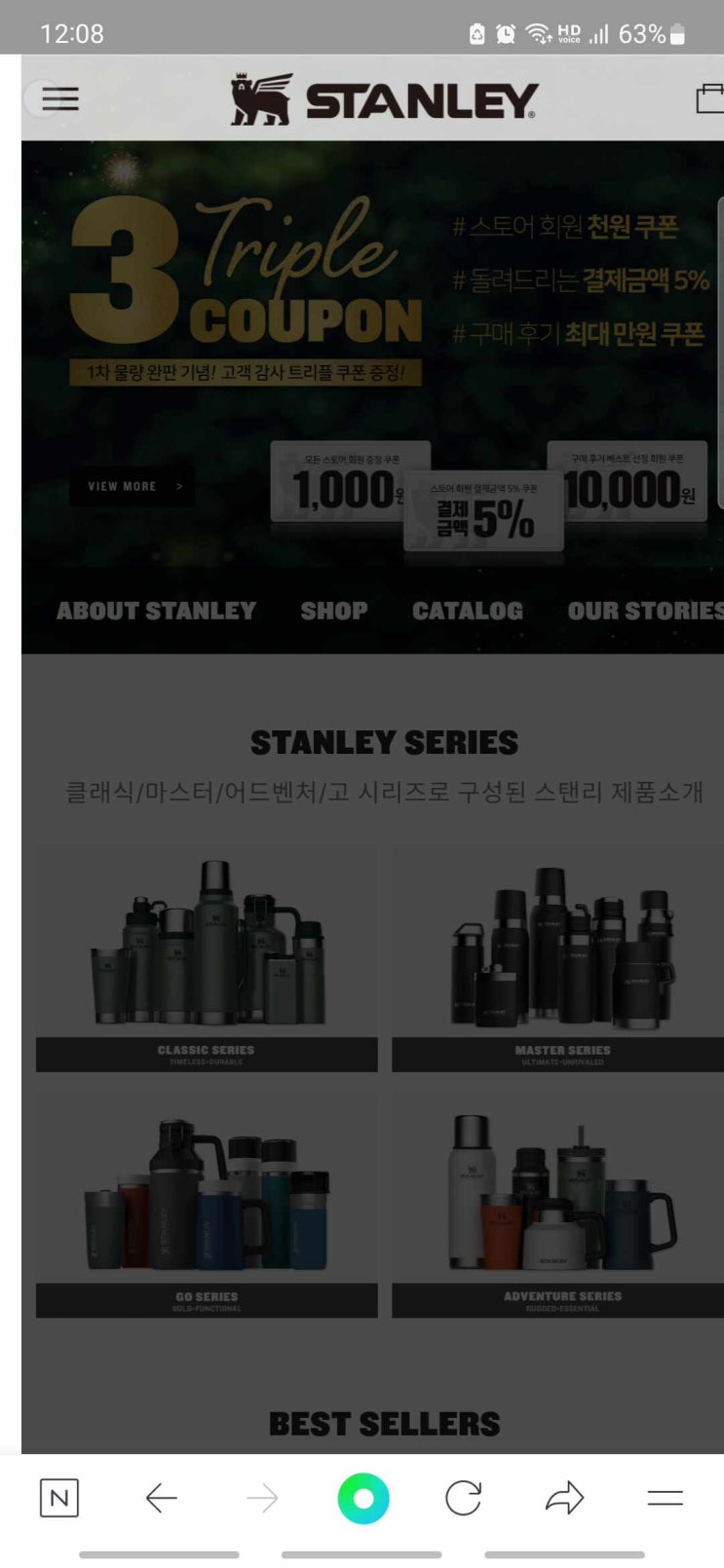Open the Go Series card

click(207, 1206)
